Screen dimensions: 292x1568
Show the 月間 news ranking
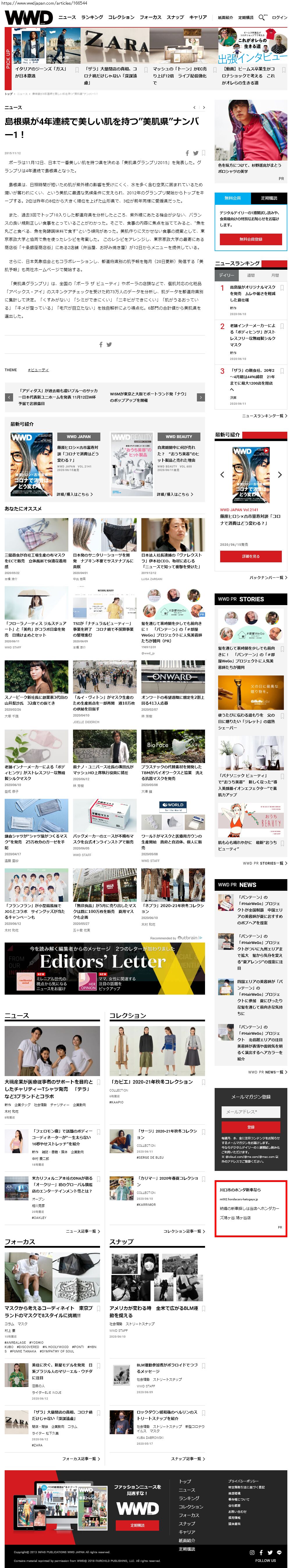[274, 275]
